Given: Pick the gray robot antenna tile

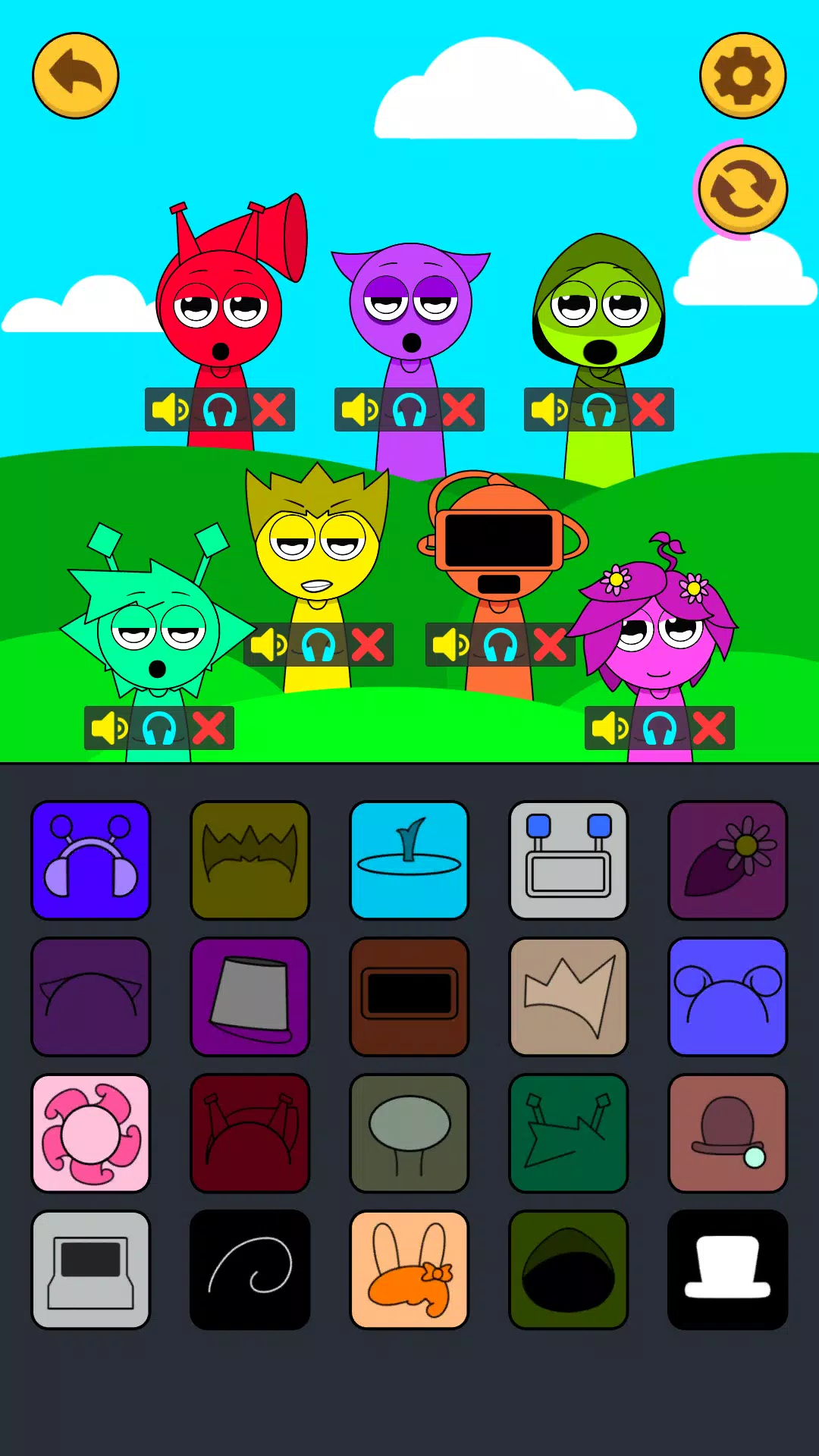Looking at the screenshot, I should pyautogui.click(x=568, y=860).
